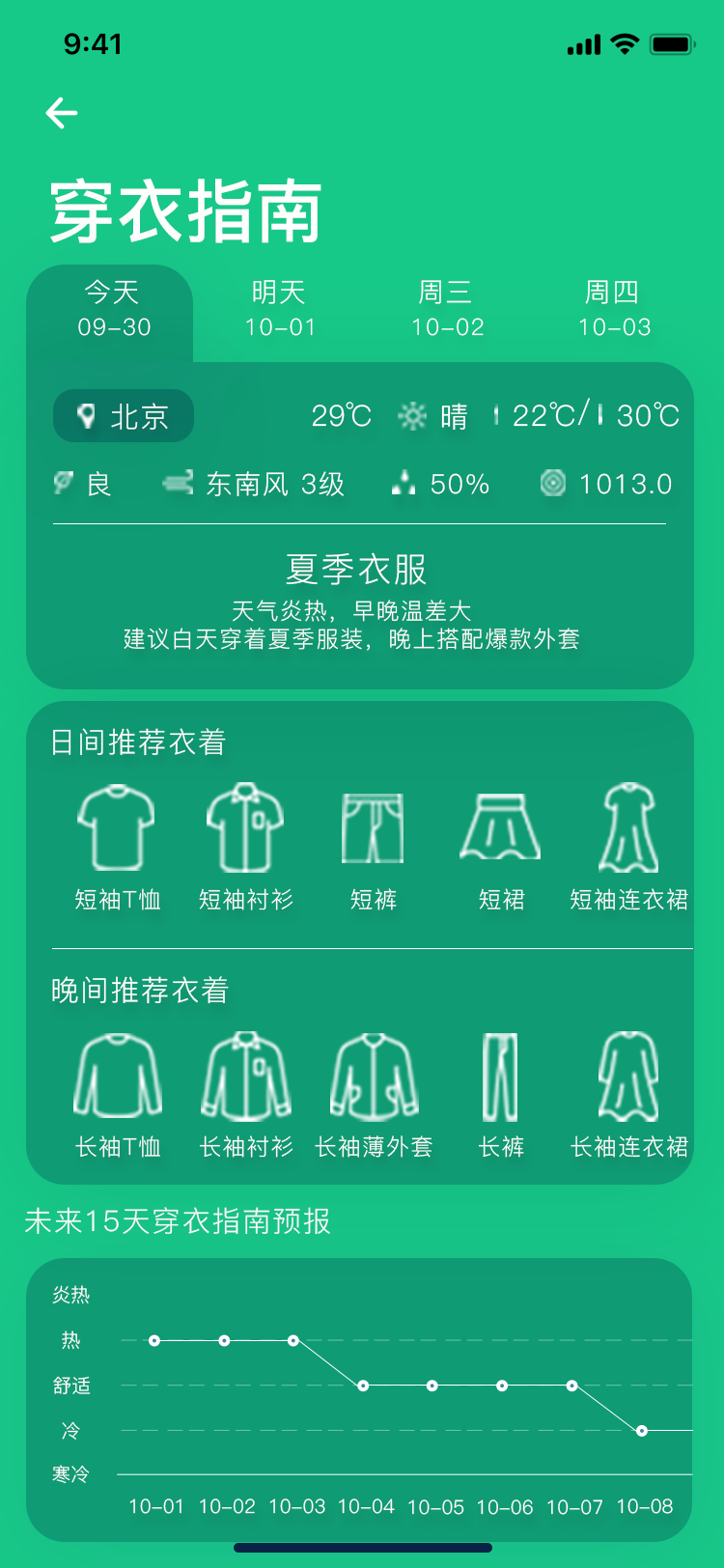
Task: Go back with the arrow icon
Action: [x=62, y=113]
